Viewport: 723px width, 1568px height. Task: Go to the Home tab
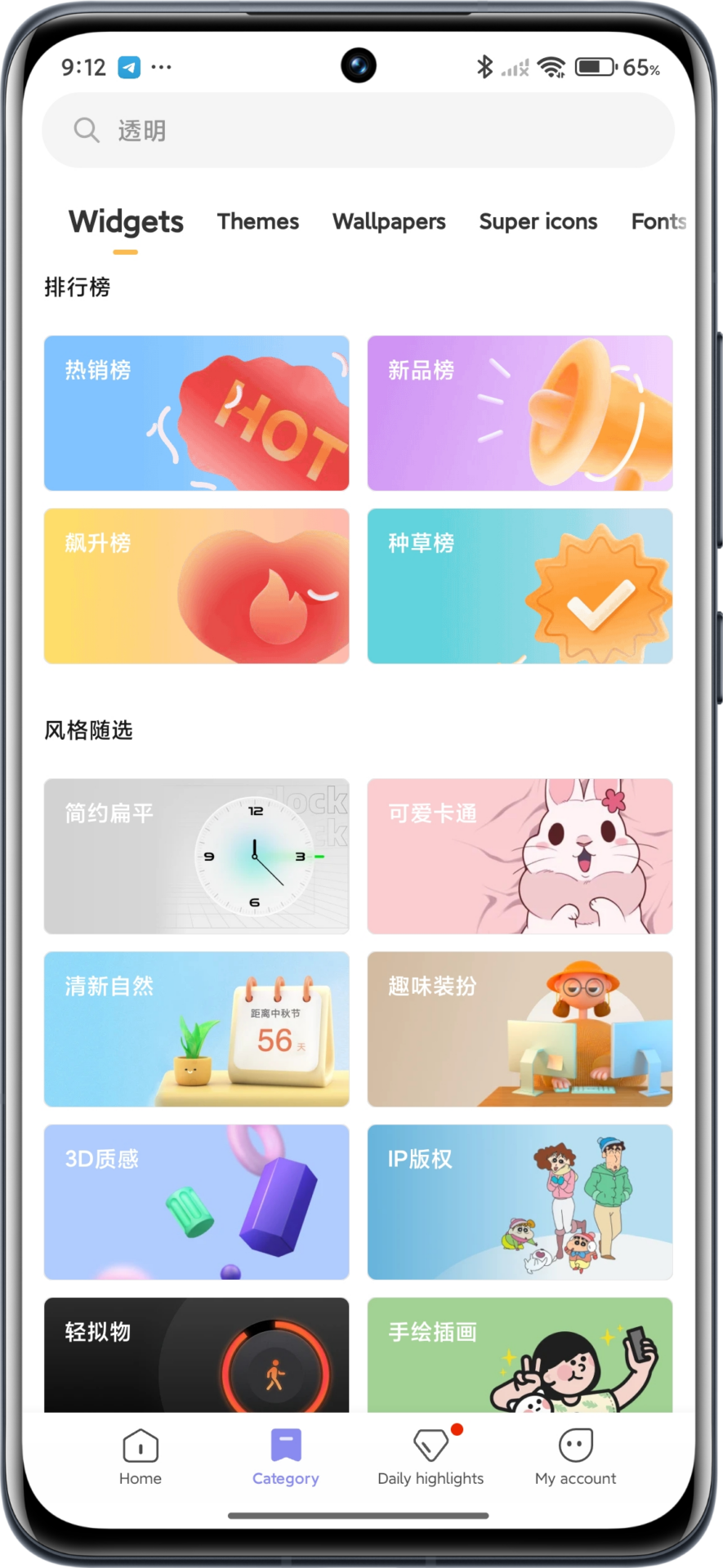tap(141, 1457)
